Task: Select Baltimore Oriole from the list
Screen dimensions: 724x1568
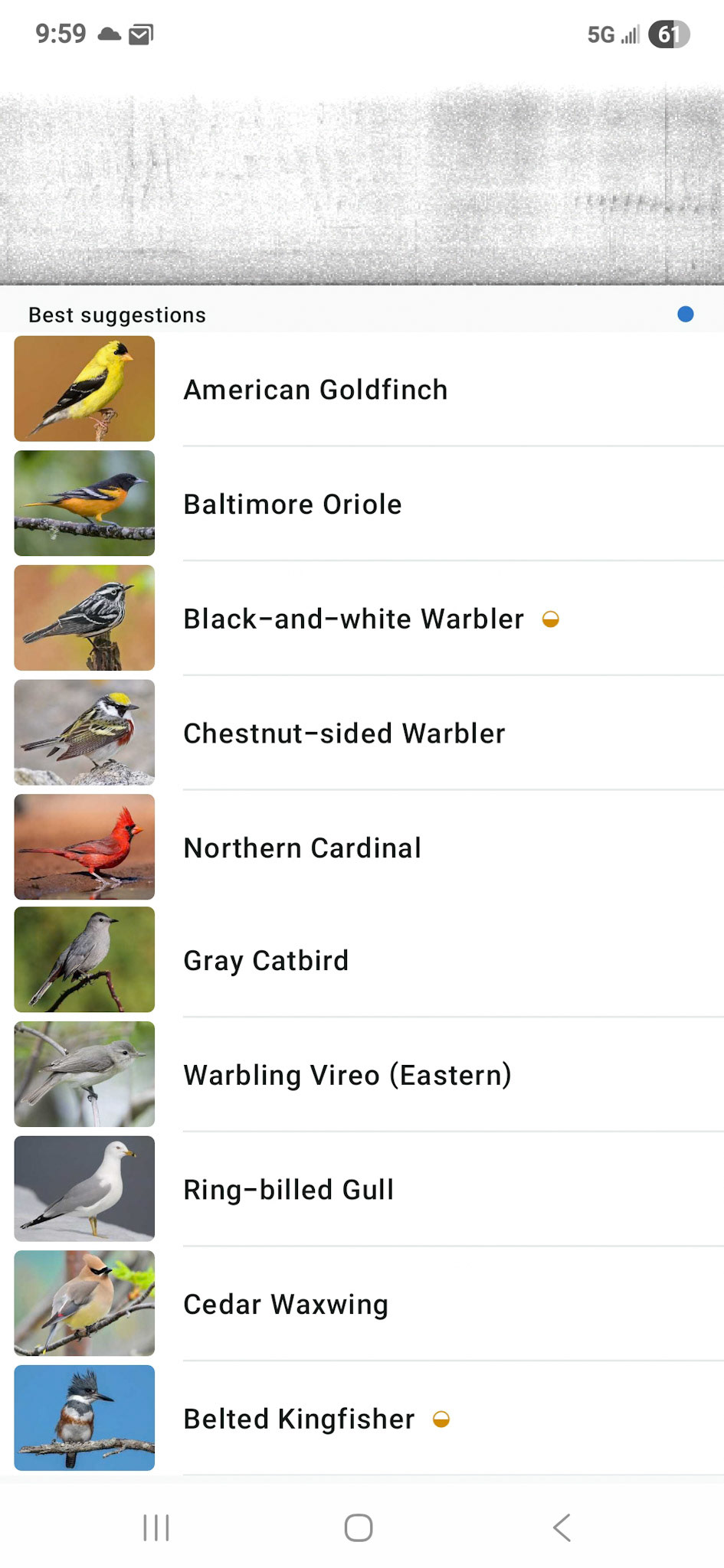Action: pos(362,504)
